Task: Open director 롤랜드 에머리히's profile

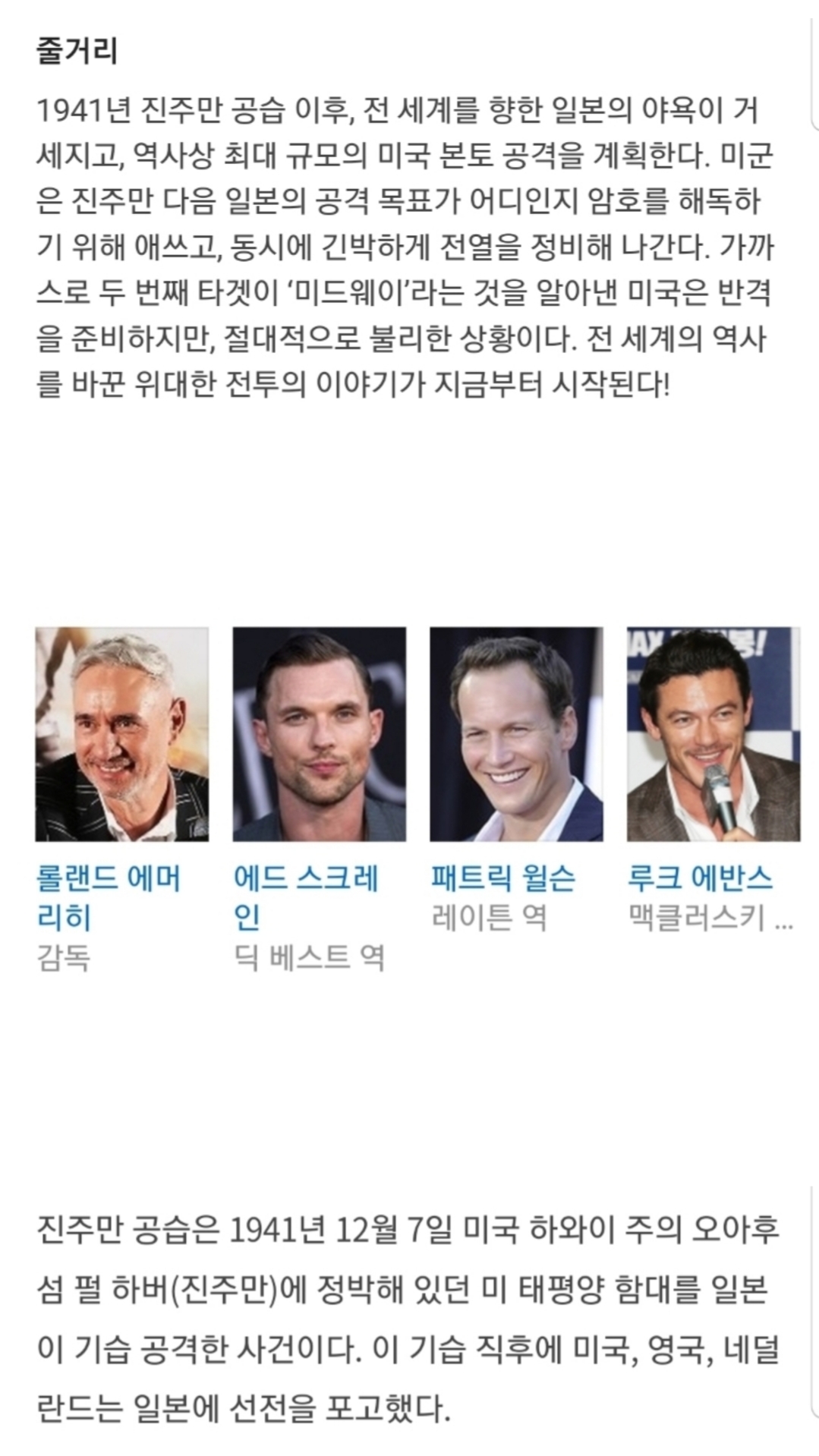Action: (x=121, y=734)
